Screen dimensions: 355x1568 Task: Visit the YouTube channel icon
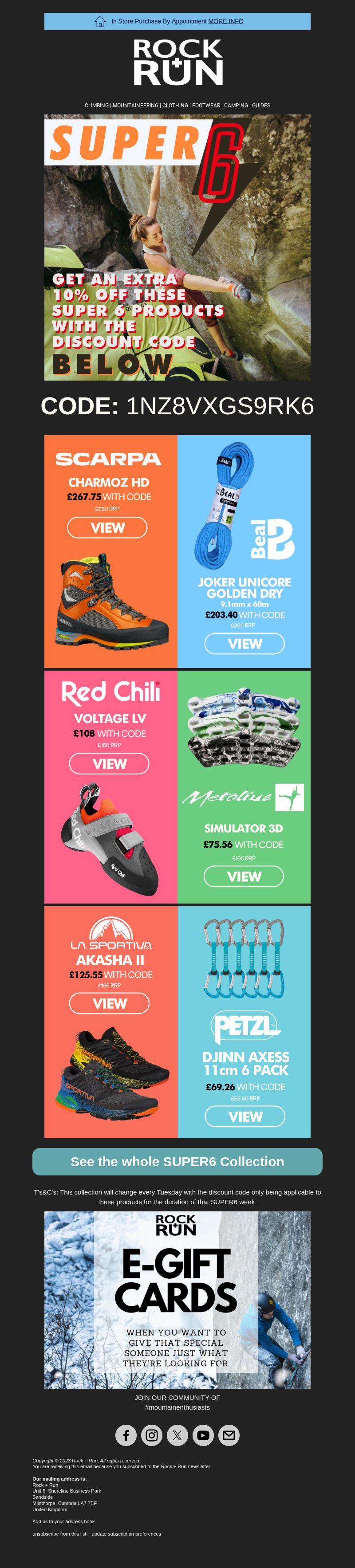tap(203, 1435)
